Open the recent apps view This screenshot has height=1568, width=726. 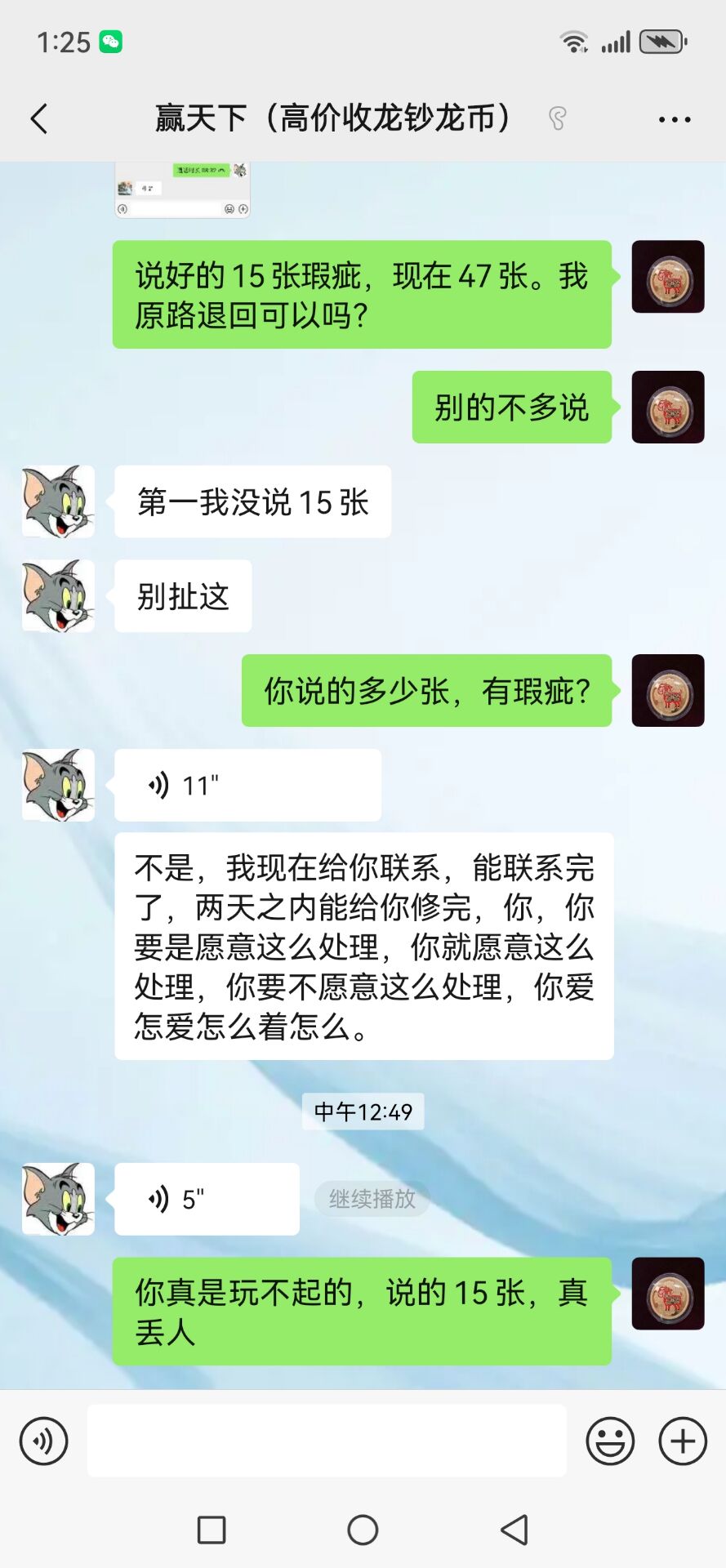click(212, 1530)
